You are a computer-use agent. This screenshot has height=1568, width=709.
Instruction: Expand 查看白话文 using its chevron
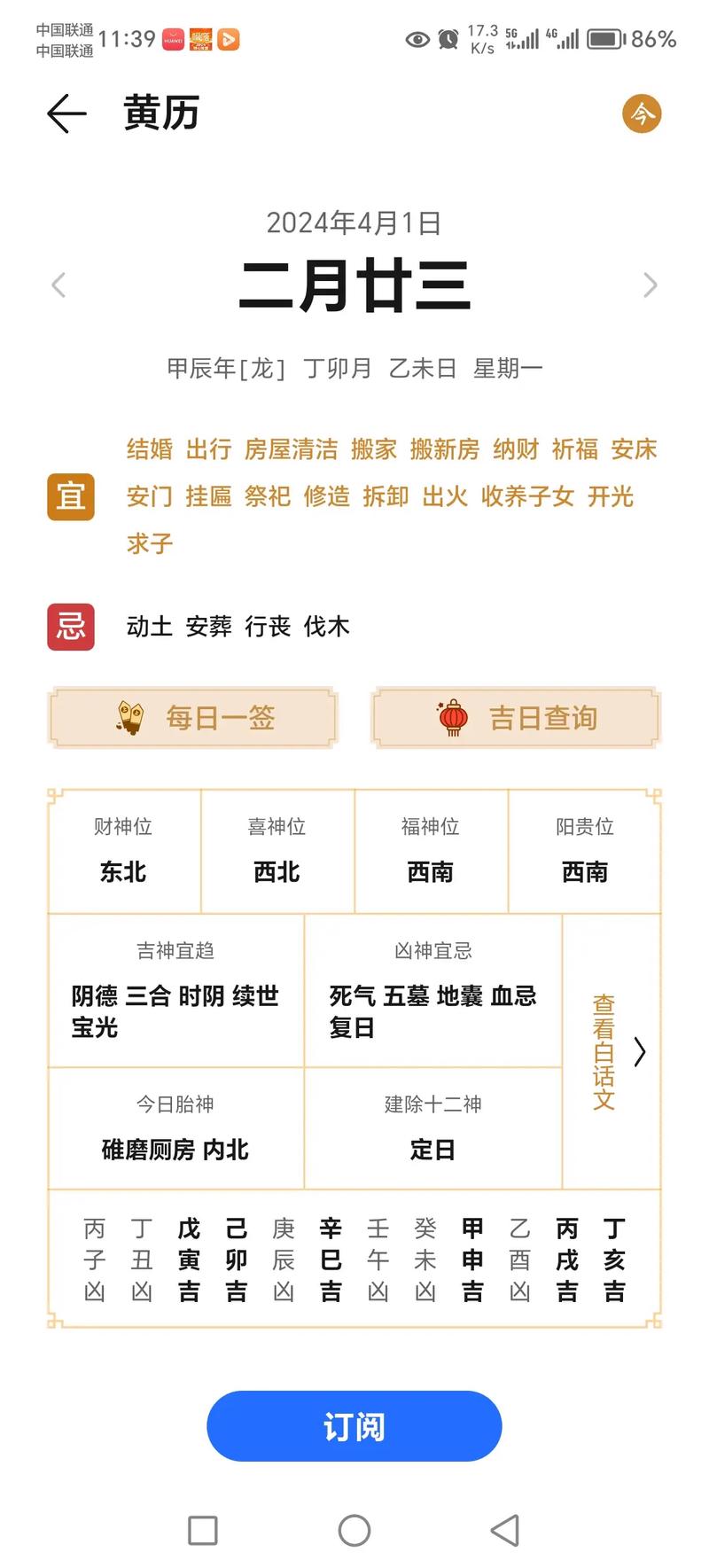pos(640,1053)
